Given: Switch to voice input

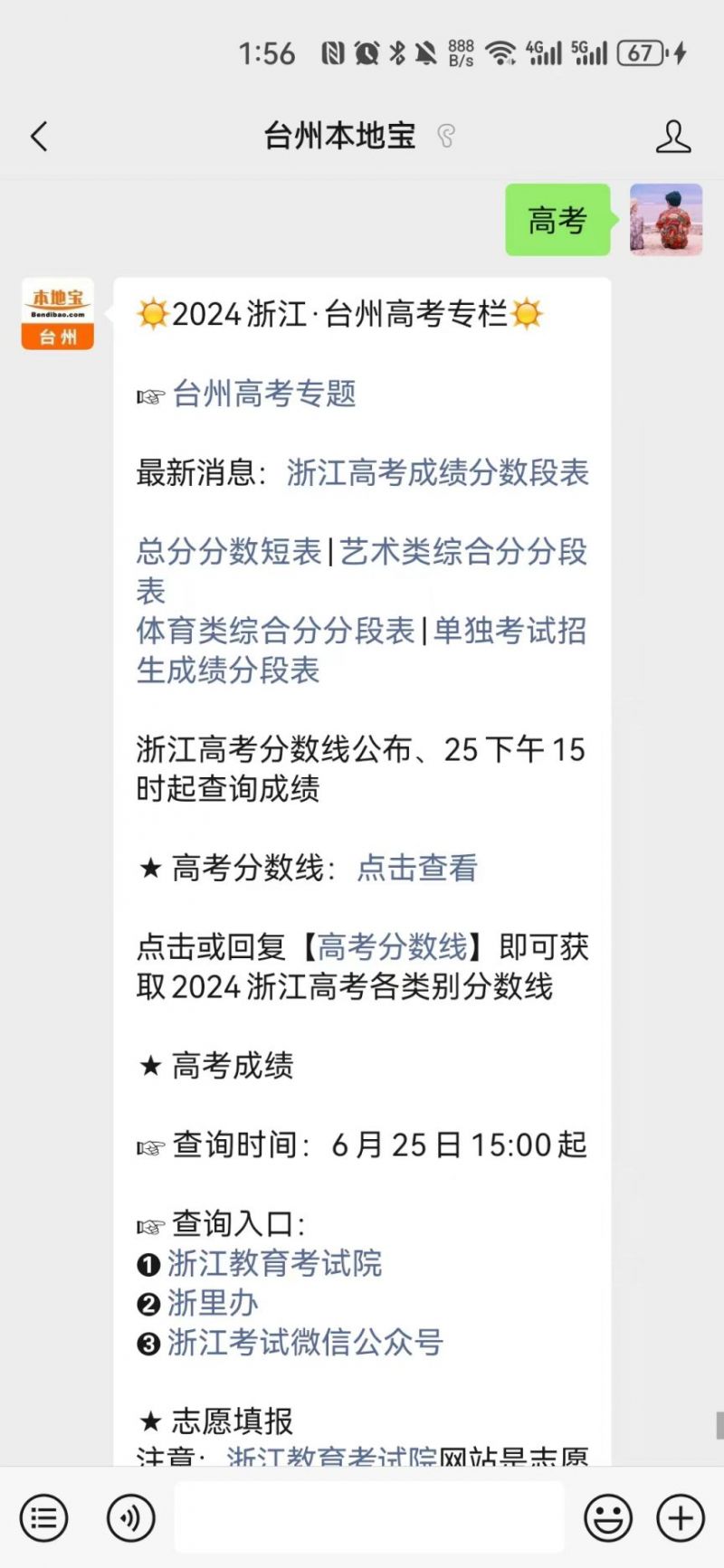Looking at the screenshot, I should point(130,1517).
